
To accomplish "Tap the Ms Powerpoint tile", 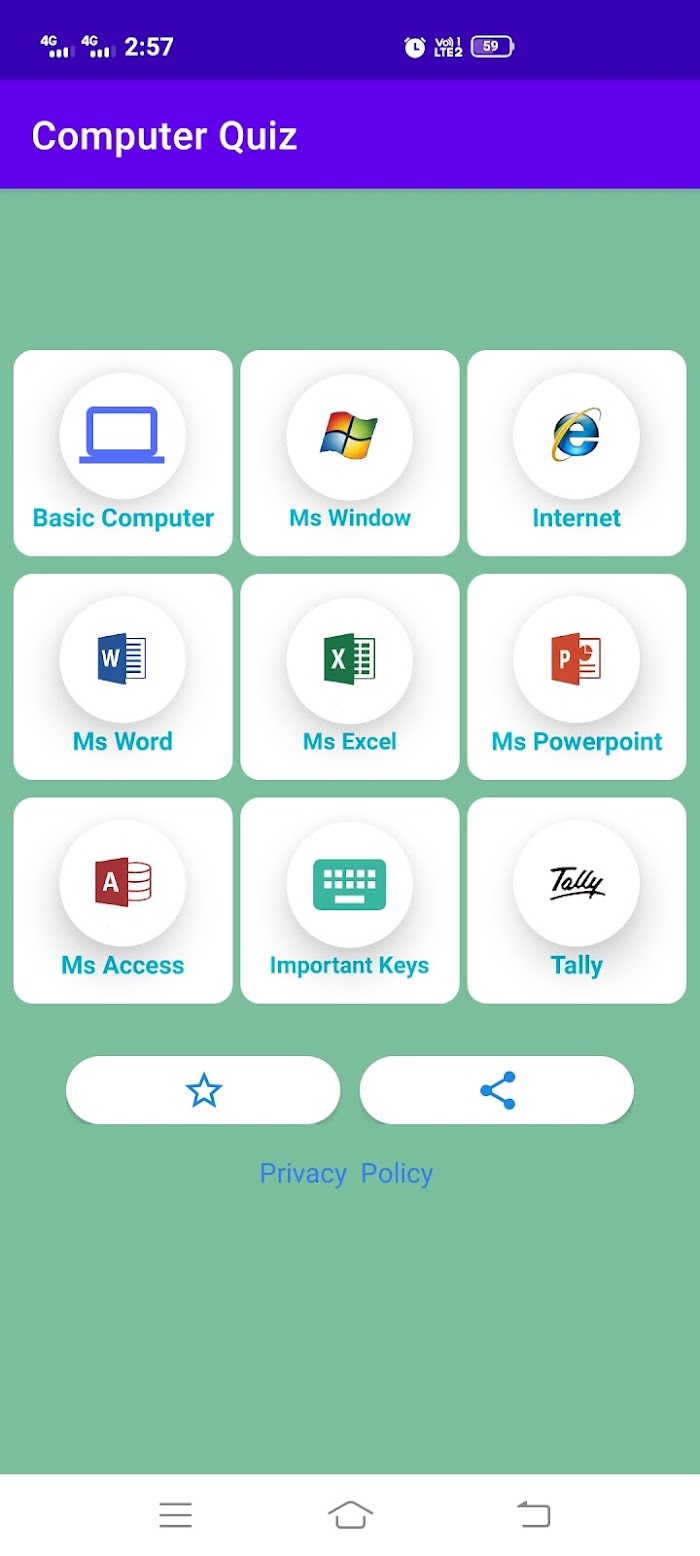I will [x=577, y=677].
